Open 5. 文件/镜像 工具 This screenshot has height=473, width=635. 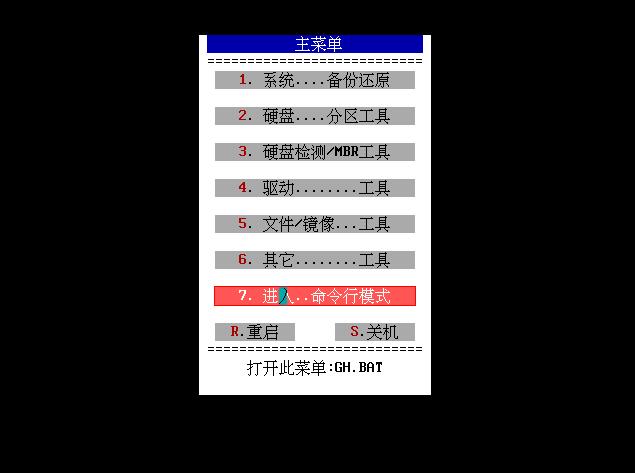click(x=314, y=224)
